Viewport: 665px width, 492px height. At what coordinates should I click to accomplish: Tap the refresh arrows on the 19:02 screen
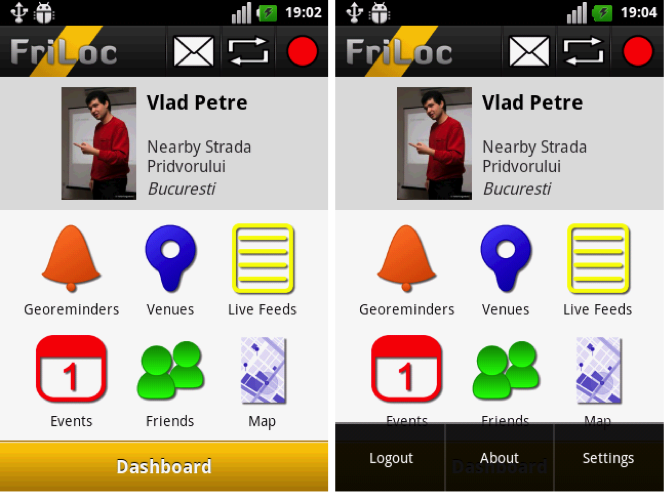tap(248, 51)
